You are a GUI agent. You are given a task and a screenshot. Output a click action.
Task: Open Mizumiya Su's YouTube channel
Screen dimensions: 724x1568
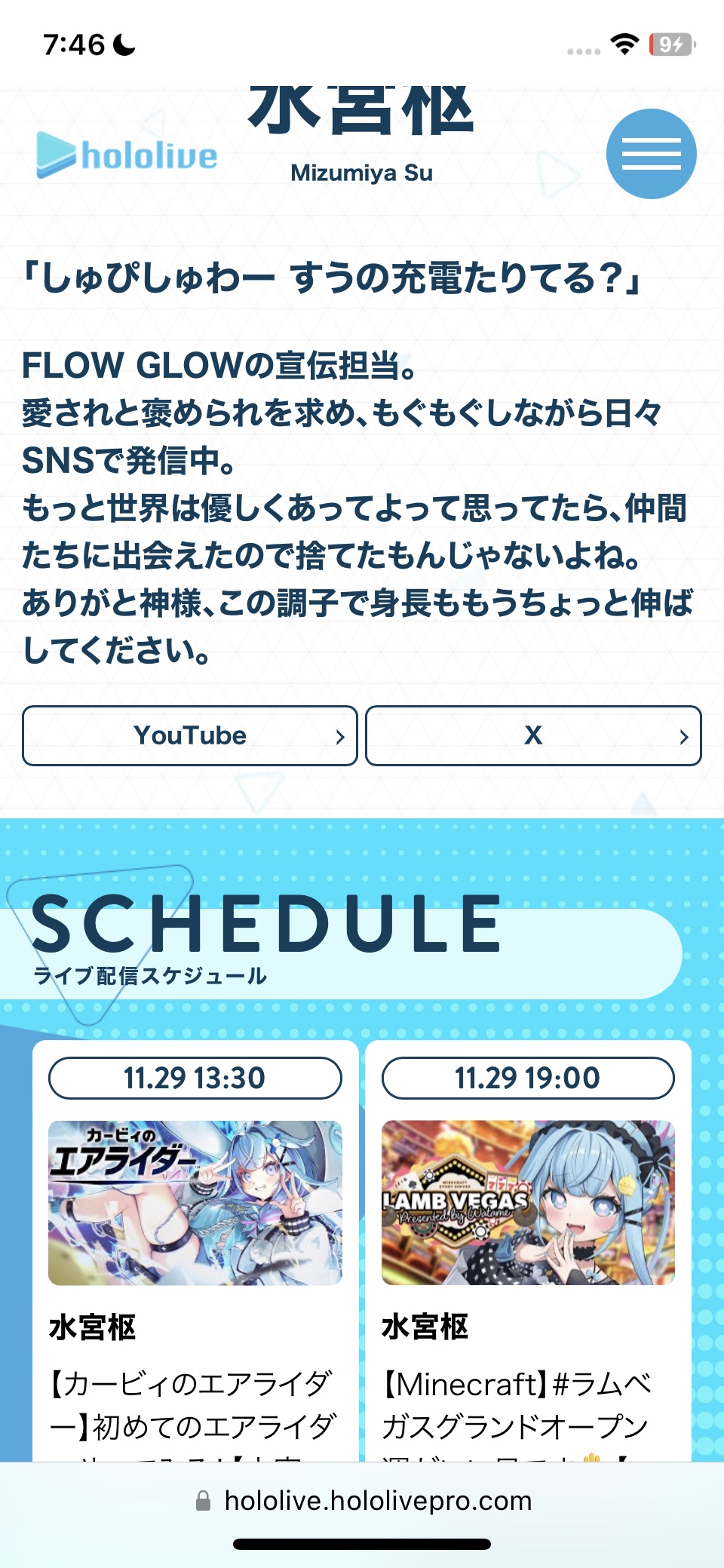tap(190, 735)
